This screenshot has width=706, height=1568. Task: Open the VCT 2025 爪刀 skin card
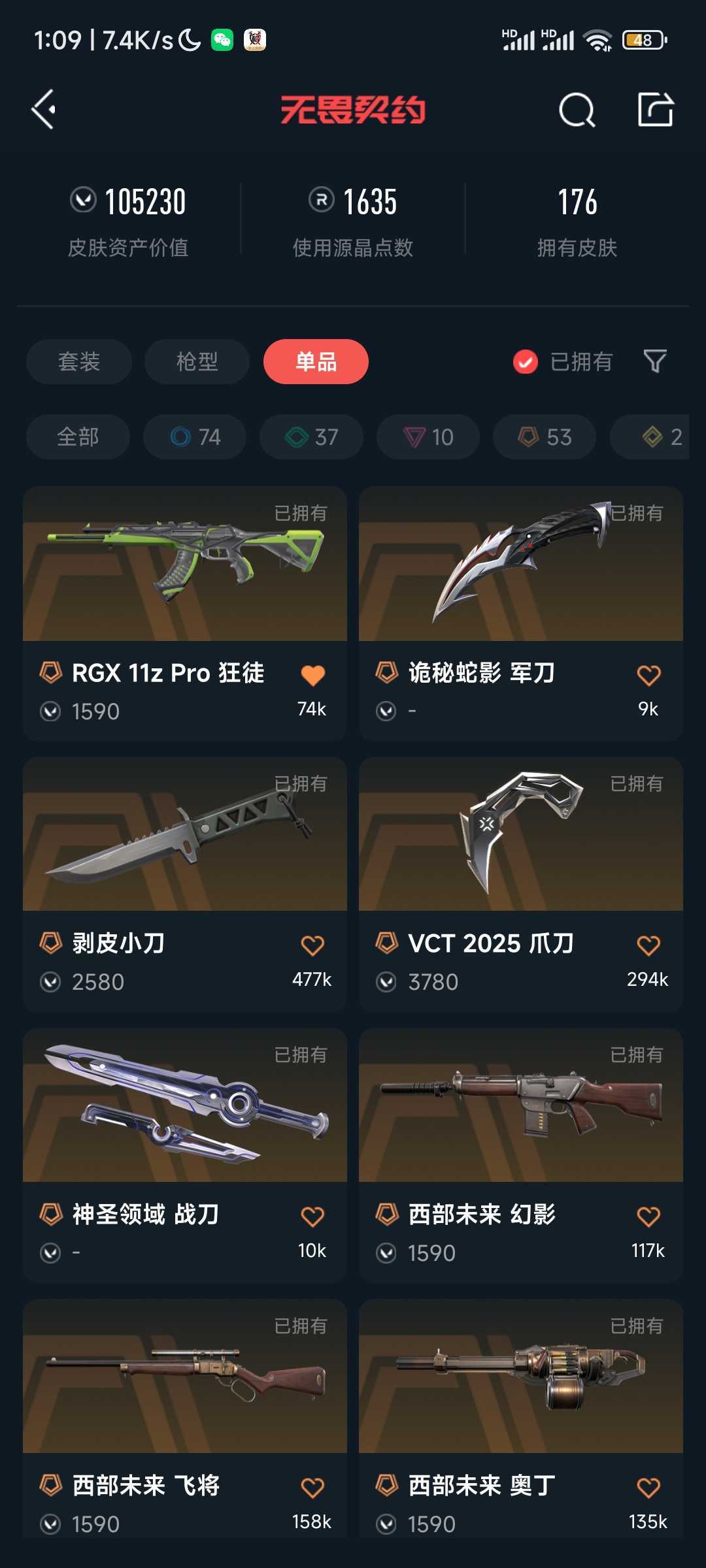pos(521,885)
